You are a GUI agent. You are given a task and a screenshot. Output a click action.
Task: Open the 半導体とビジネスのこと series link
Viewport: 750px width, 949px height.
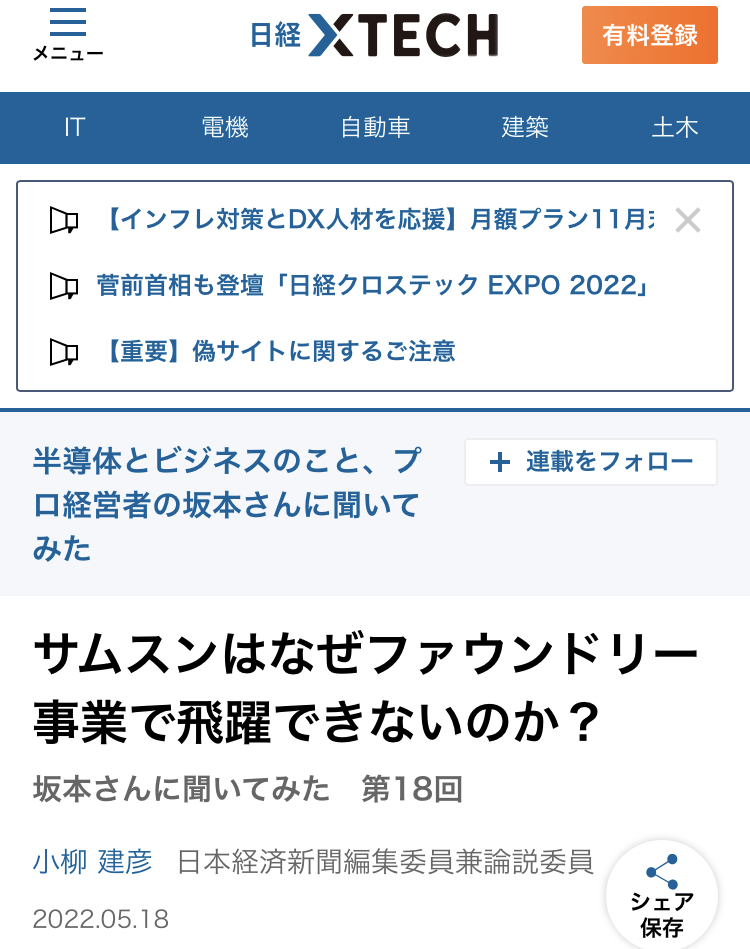227,505
